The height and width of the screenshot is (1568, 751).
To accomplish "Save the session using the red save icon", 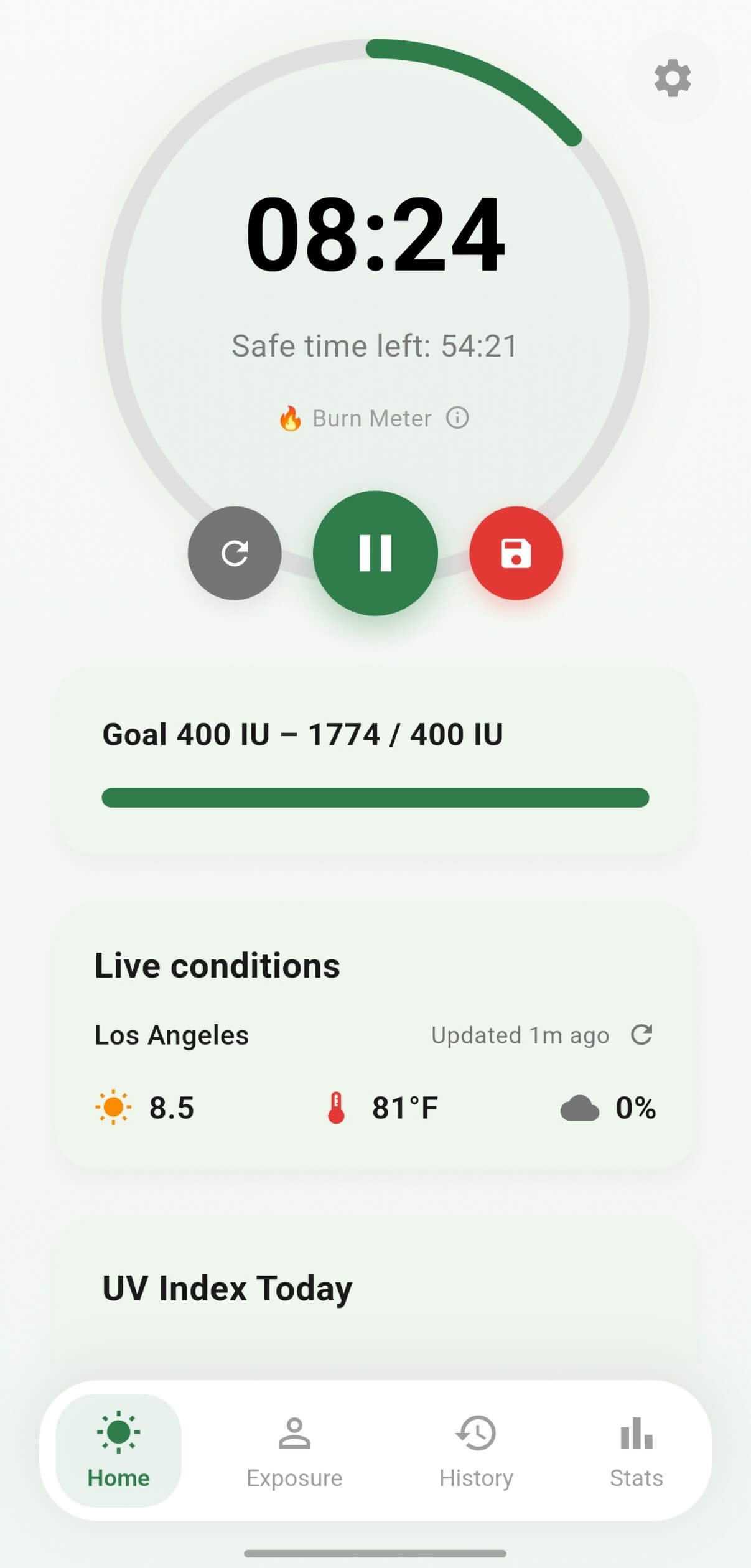I will pos(517,554).
